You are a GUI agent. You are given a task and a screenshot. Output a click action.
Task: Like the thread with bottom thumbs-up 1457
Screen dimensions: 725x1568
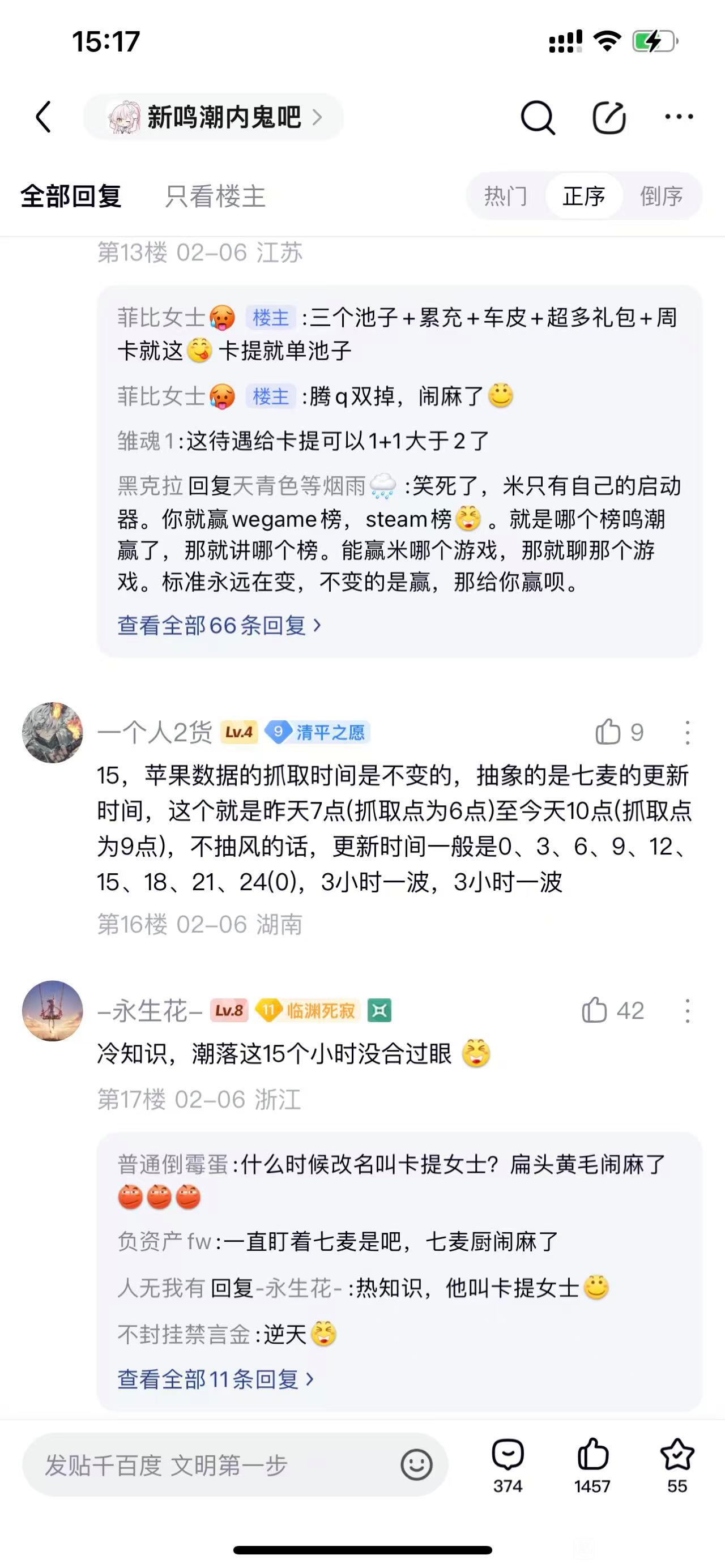coord(592,1465)
